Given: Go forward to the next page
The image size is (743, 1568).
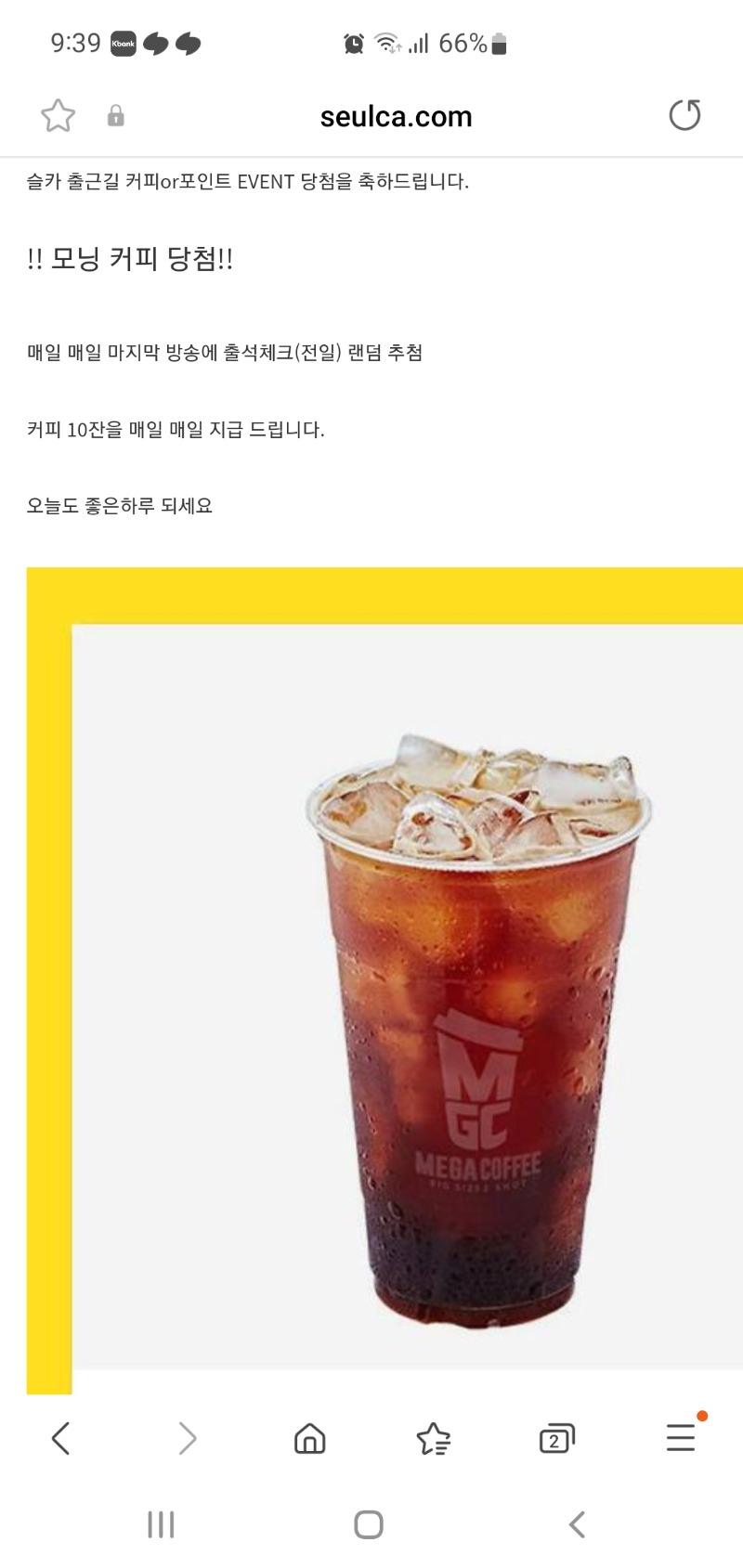Looking at the screenshot, I should pos(187,1438).
